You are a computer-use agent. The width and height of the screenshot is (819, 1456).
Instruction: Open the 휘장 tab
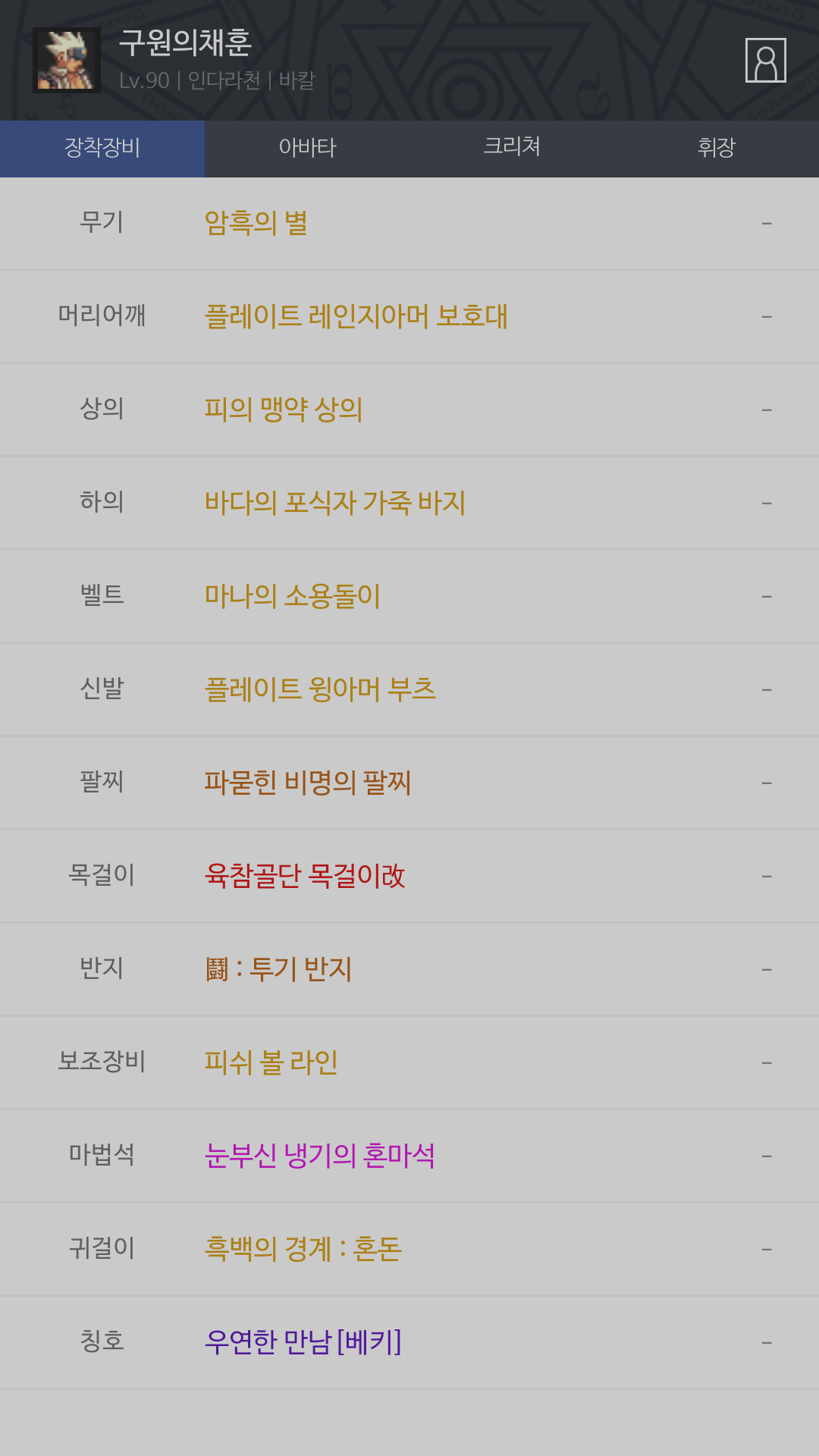click(x=717, y=148)
